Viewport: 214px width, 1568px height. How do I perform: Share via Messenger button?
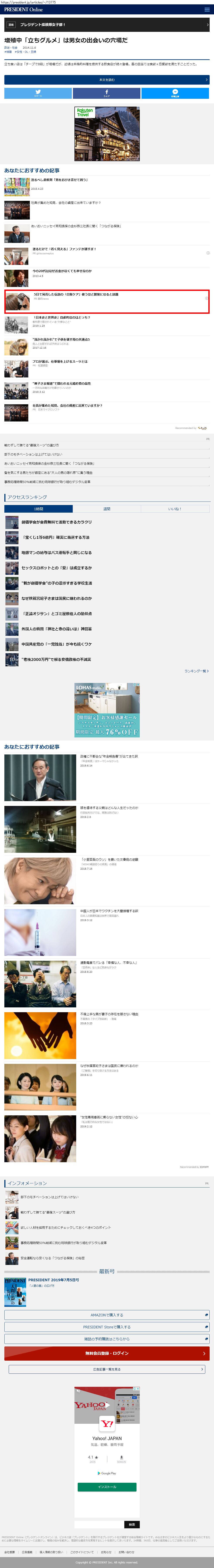[175, 93]
